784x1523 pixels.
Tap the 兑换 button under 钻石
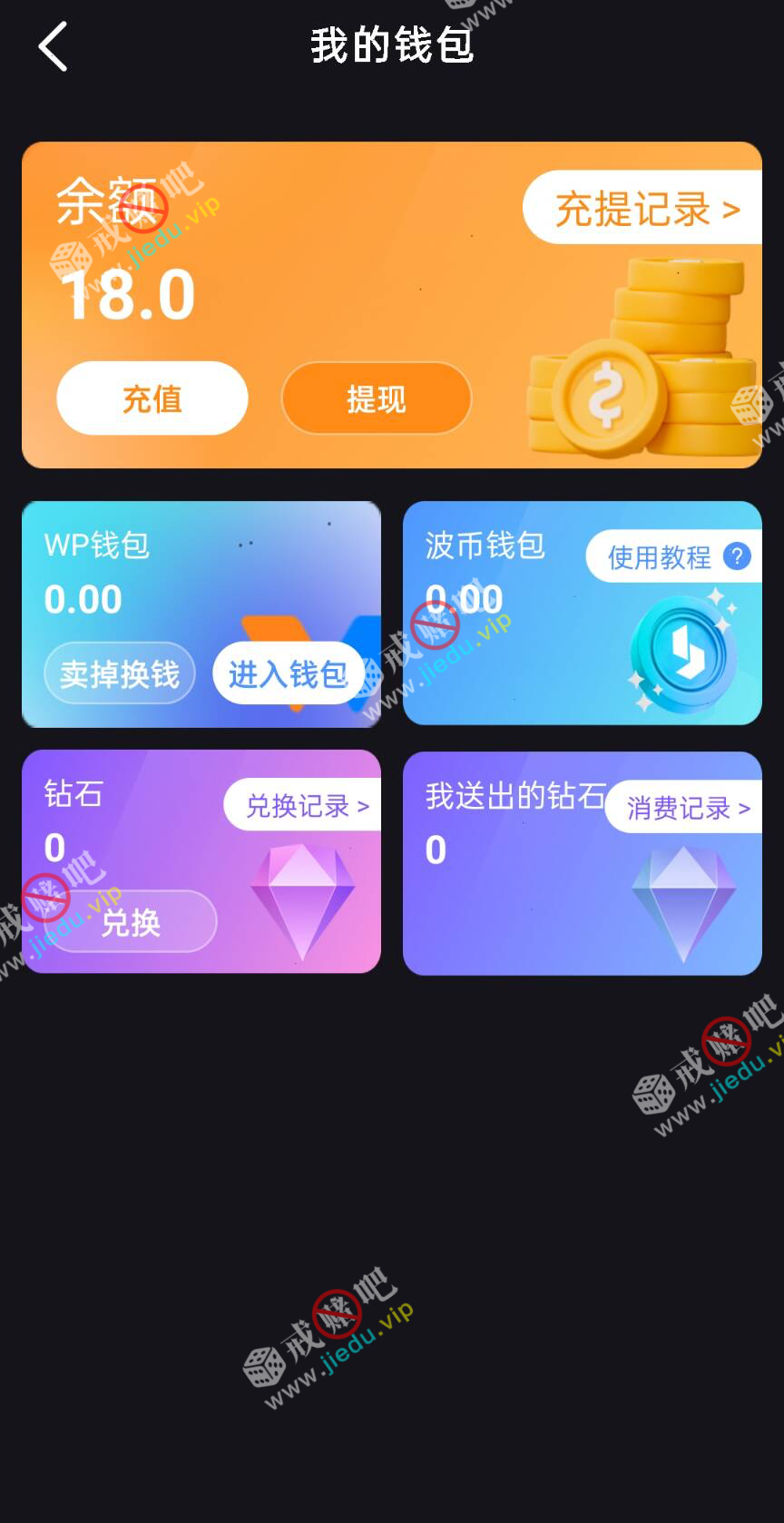tap(132, 922)
